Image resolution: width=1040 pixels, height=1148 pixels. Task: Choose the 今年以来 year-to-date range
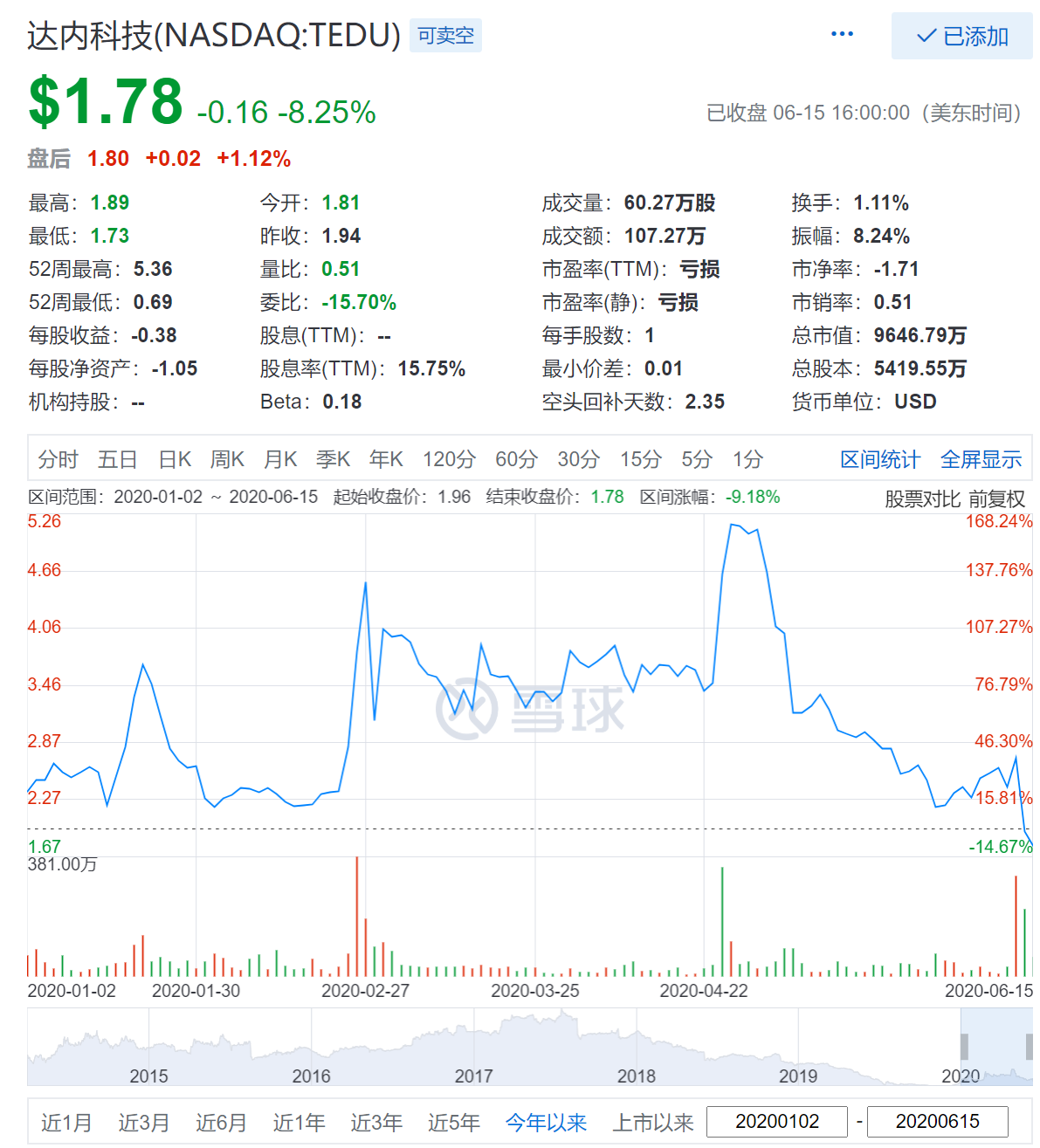(546, 1122)
